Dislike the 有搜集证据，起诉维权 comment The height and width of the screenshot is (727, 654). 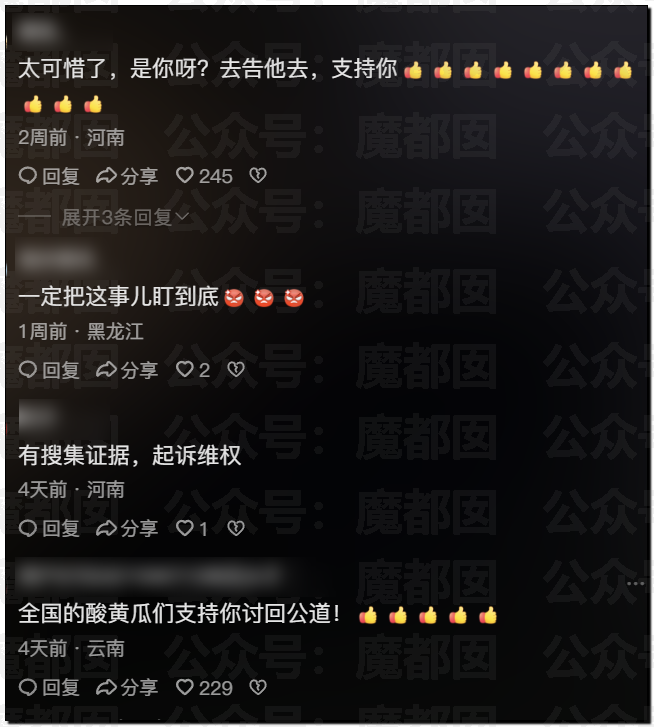[234, 528]
